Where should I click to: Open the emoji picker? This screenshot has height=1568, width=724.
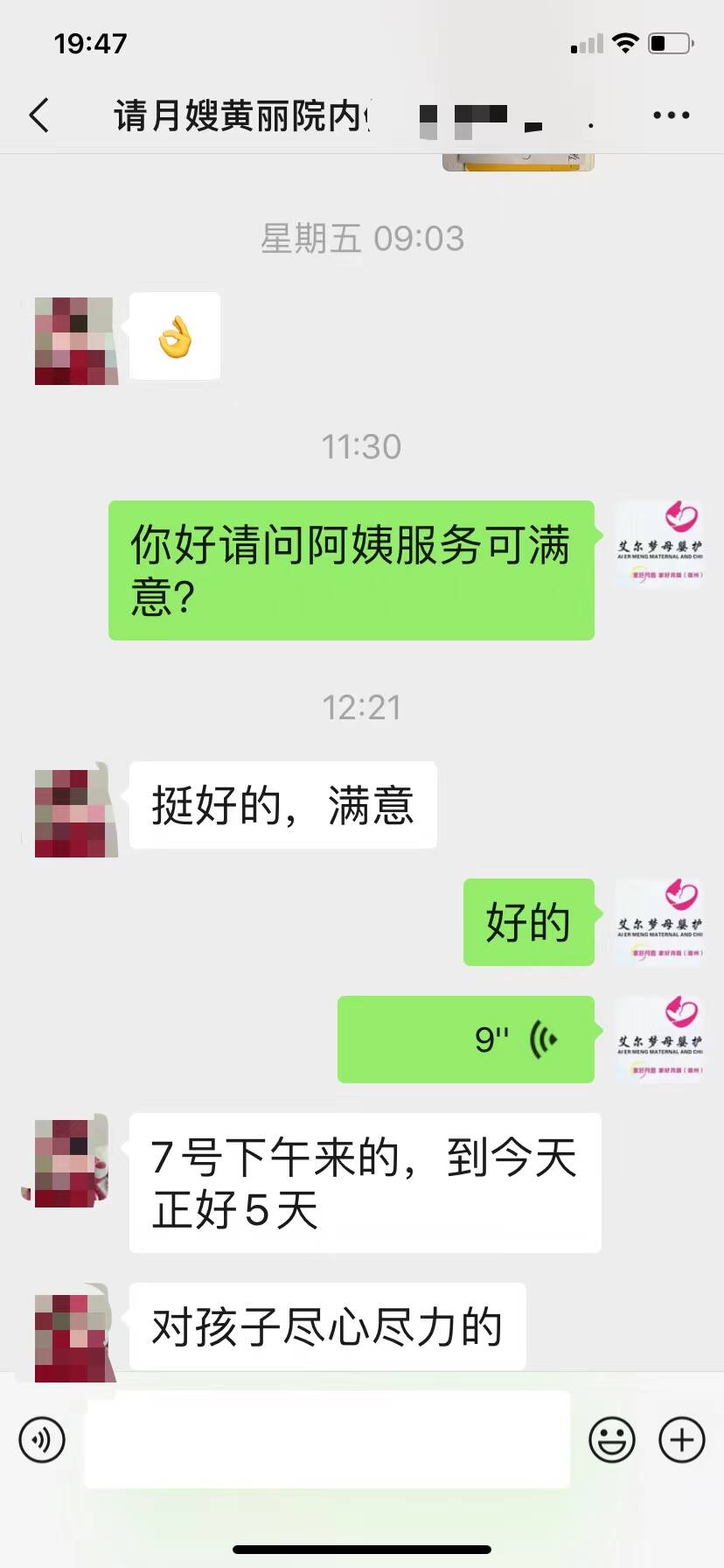(611, 1439)
